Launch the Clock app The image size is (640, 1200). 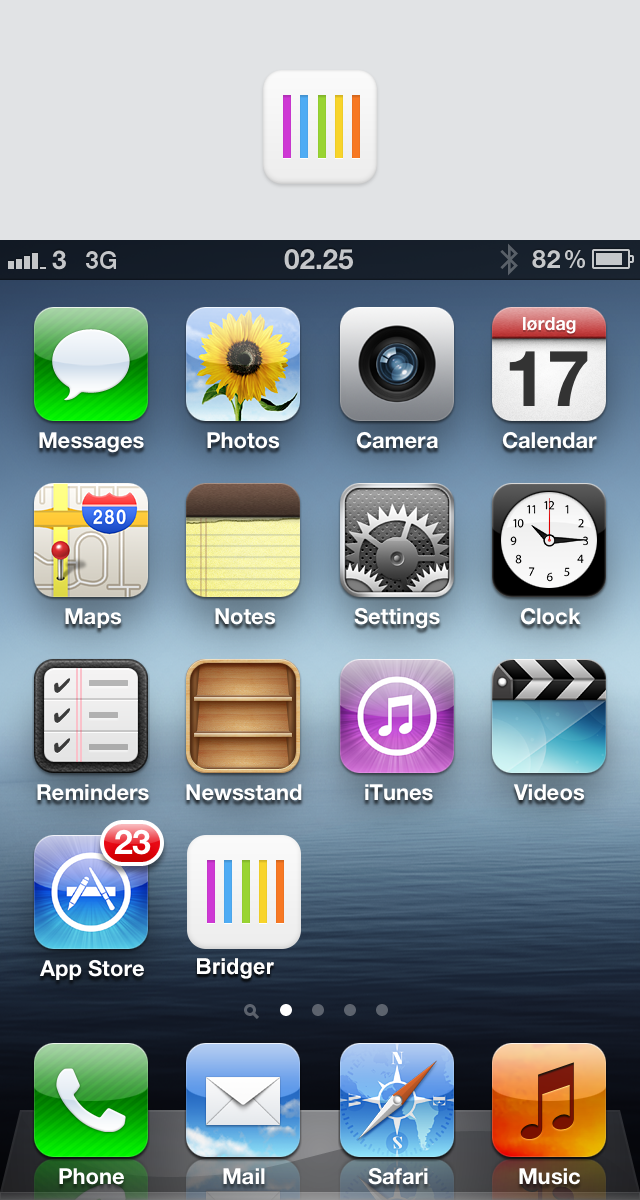click(x=549, y=541)
